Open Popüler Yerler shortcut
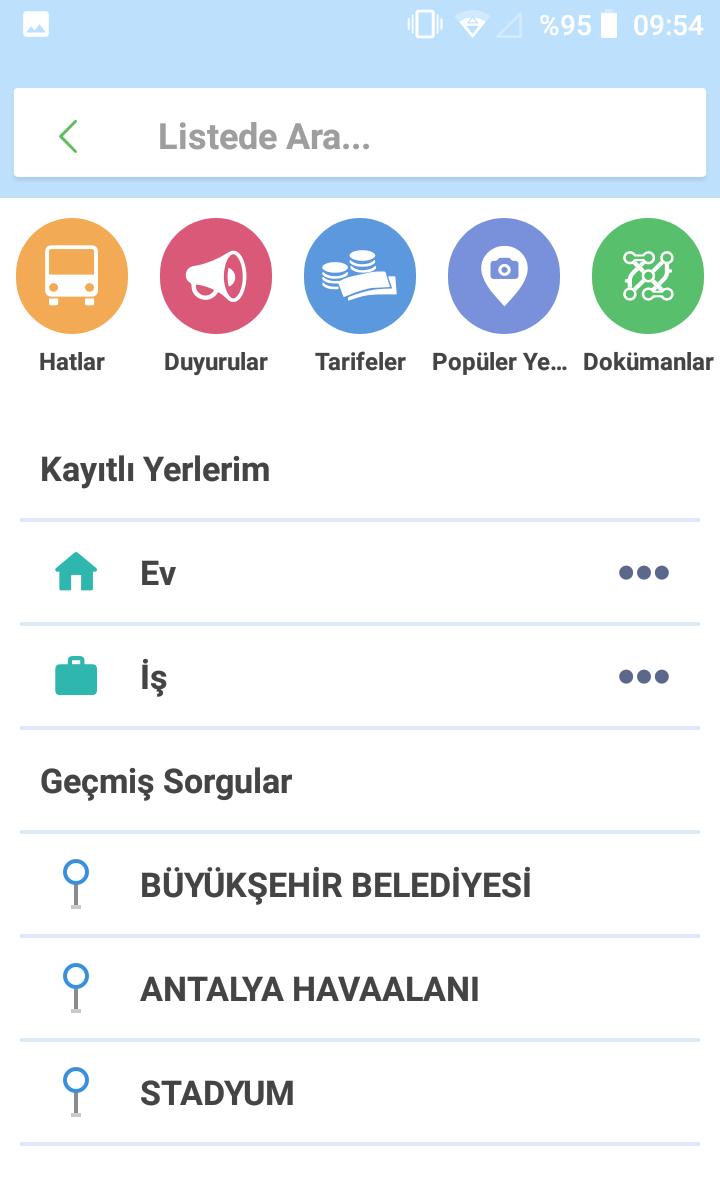Image resolution: width=720 pixels, height=1184 pixels. 504,276
